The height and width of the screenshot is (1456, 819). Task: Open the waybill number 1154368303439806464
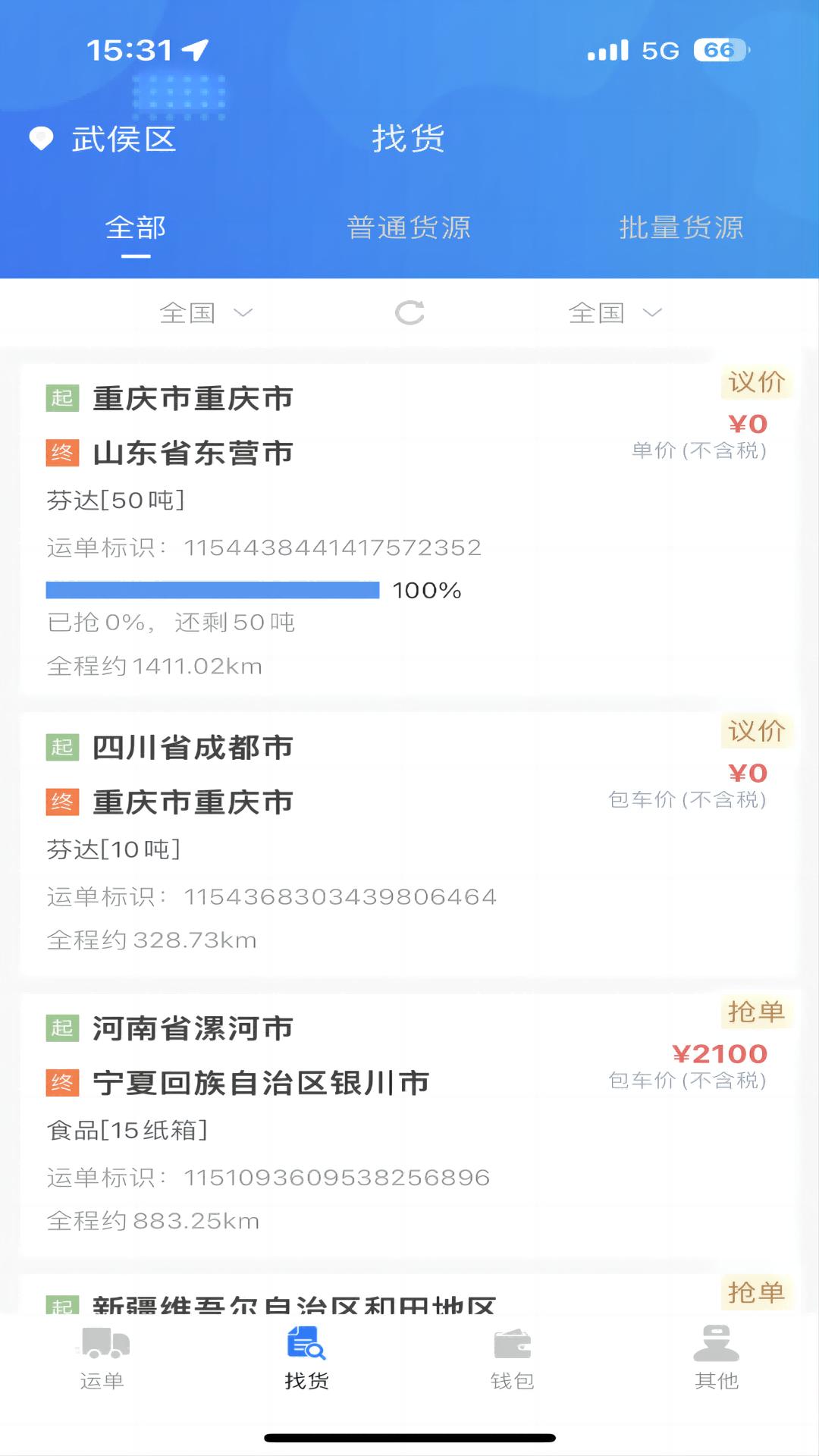pos(342,895)
